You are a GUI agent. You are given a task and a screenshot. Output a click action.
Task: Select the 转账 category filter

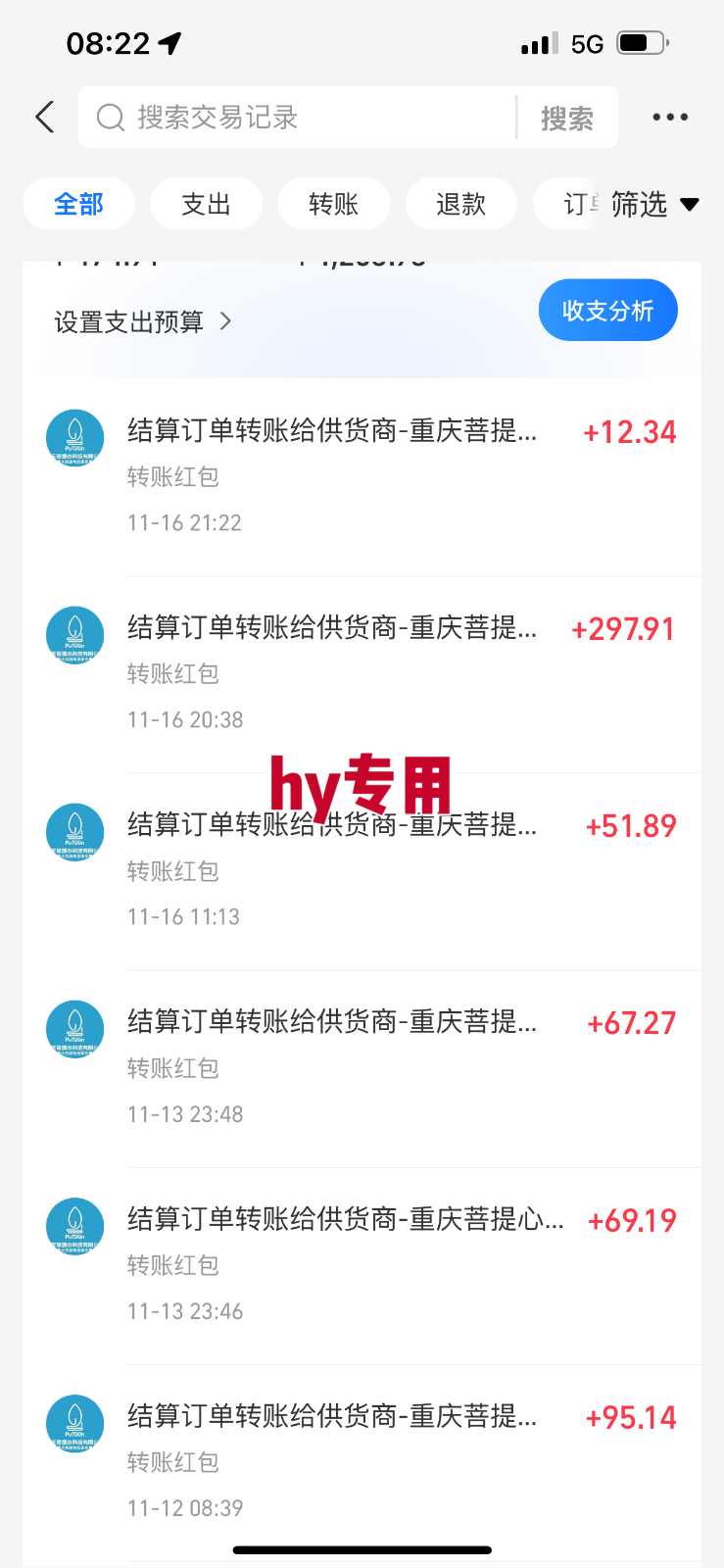point(333,203)
